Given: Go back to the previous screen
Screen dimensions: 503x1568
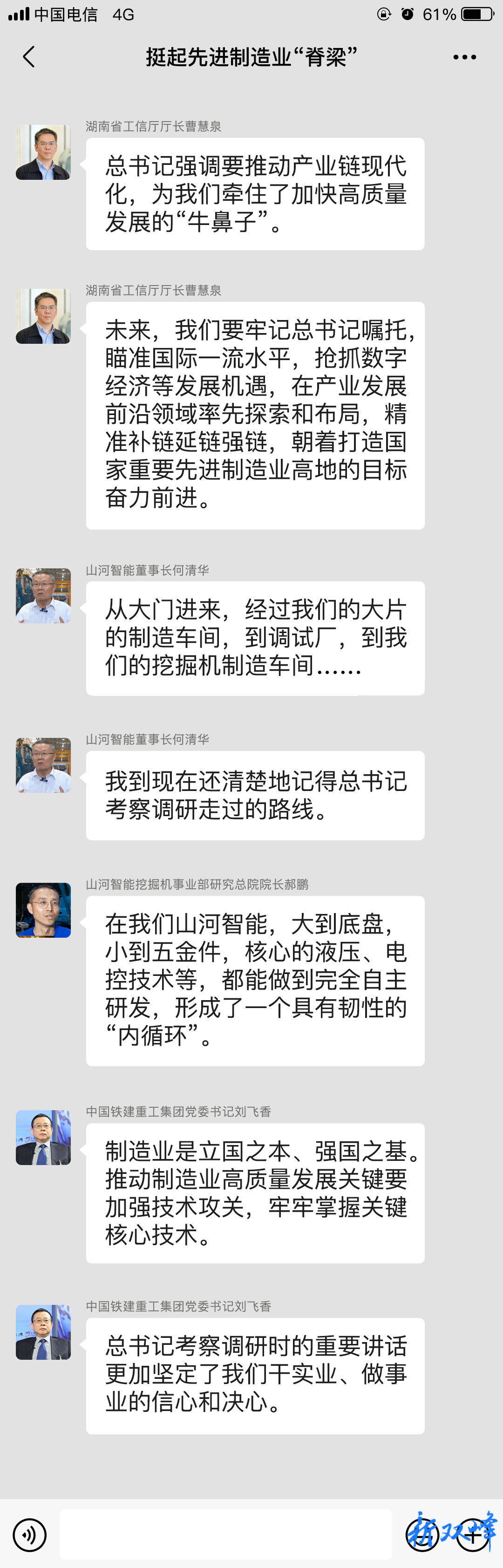Looking at the screenshot, I should pyautogui.click(x=28, y=57).
